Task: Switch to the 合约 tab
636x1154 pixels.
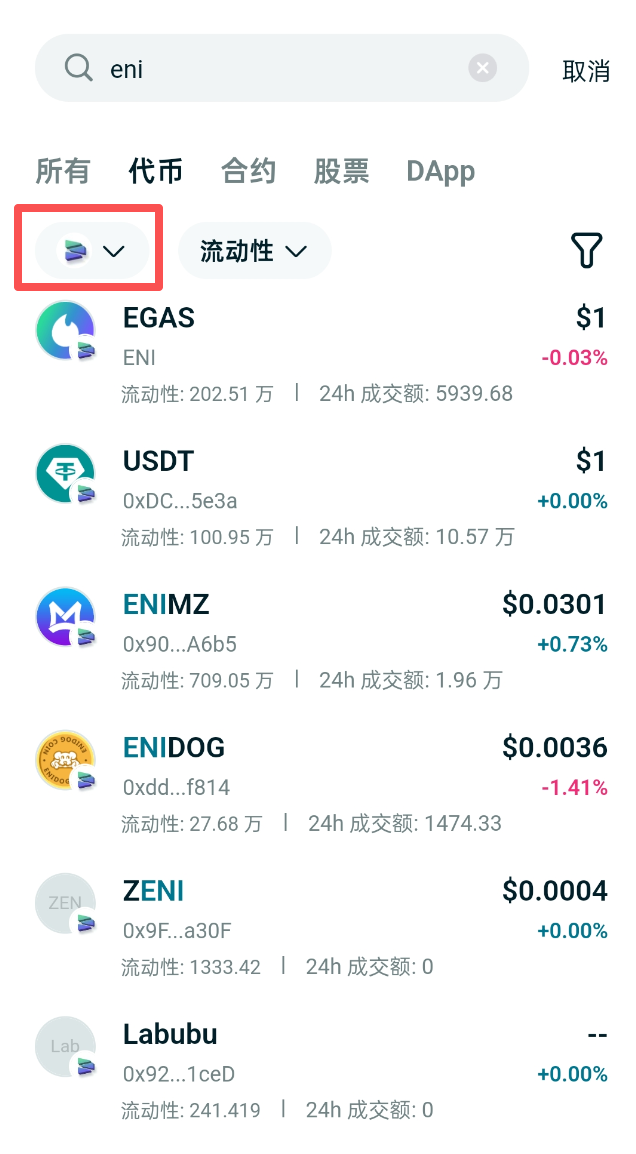Action: click(248, 171)
